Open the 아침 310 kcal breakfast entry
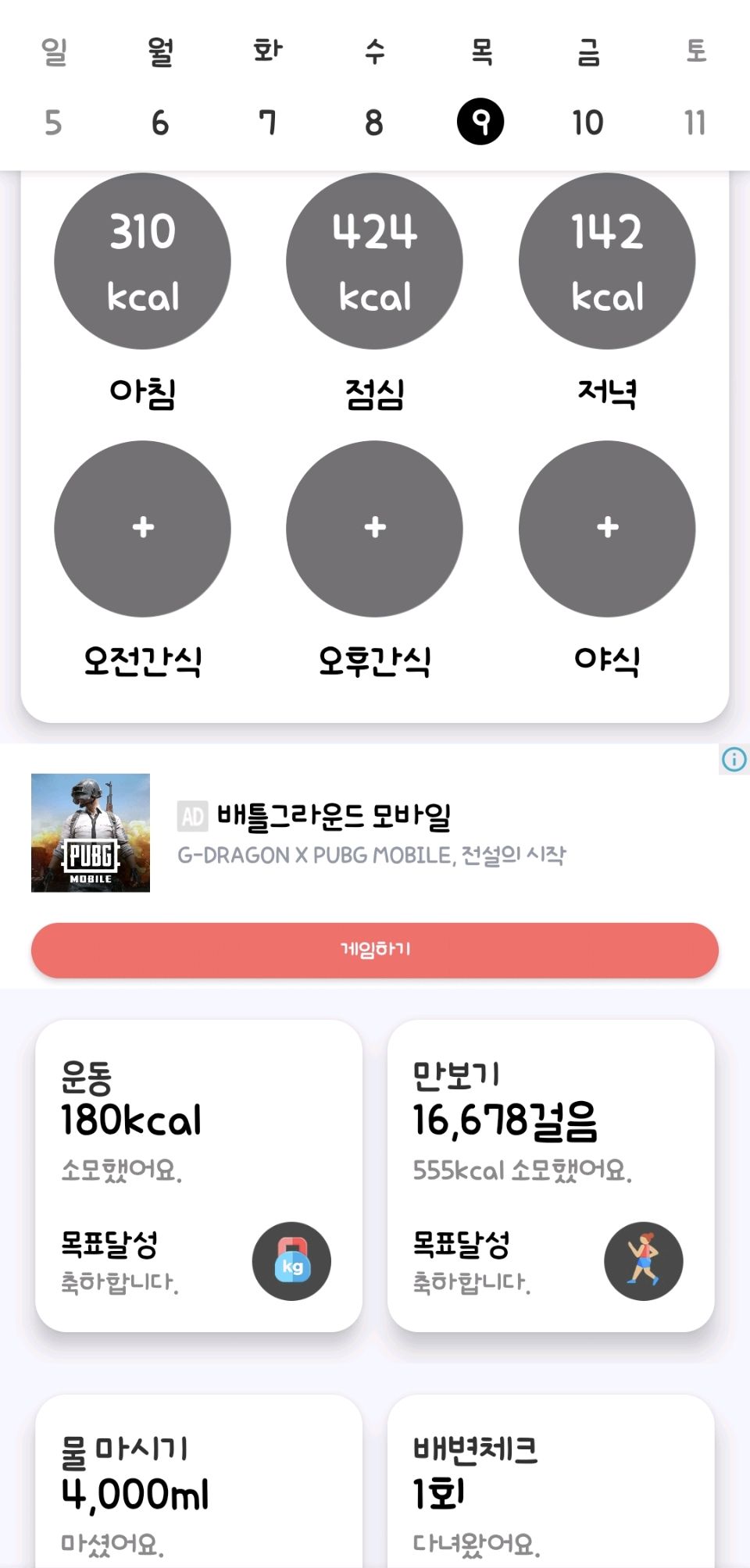 pyautogui.click(x=142, y=261)
